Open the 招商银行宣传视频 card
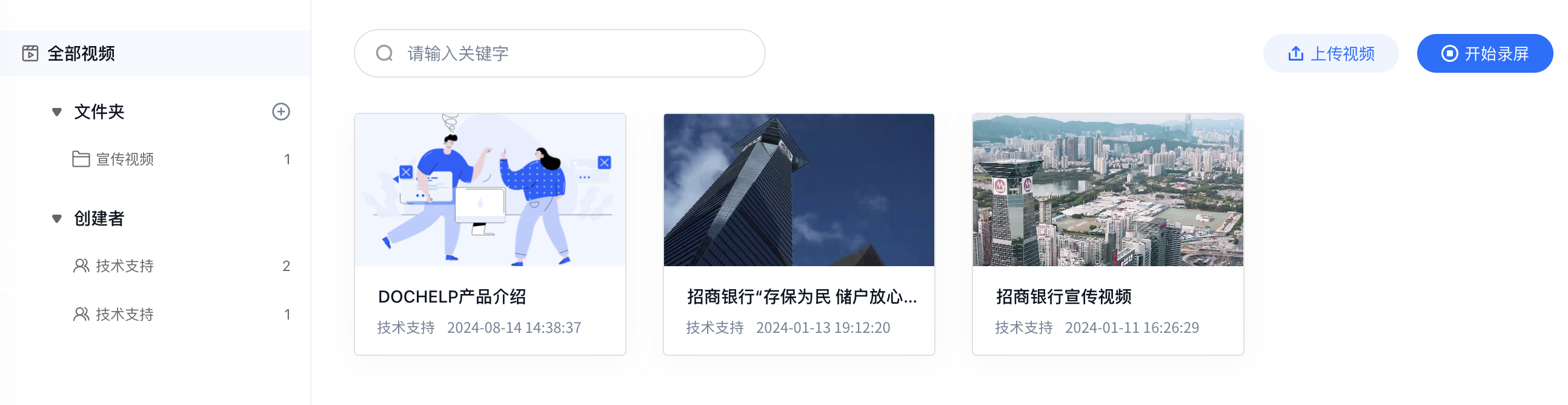The height and width of the screenshot is (405, 1568). 1107,234
